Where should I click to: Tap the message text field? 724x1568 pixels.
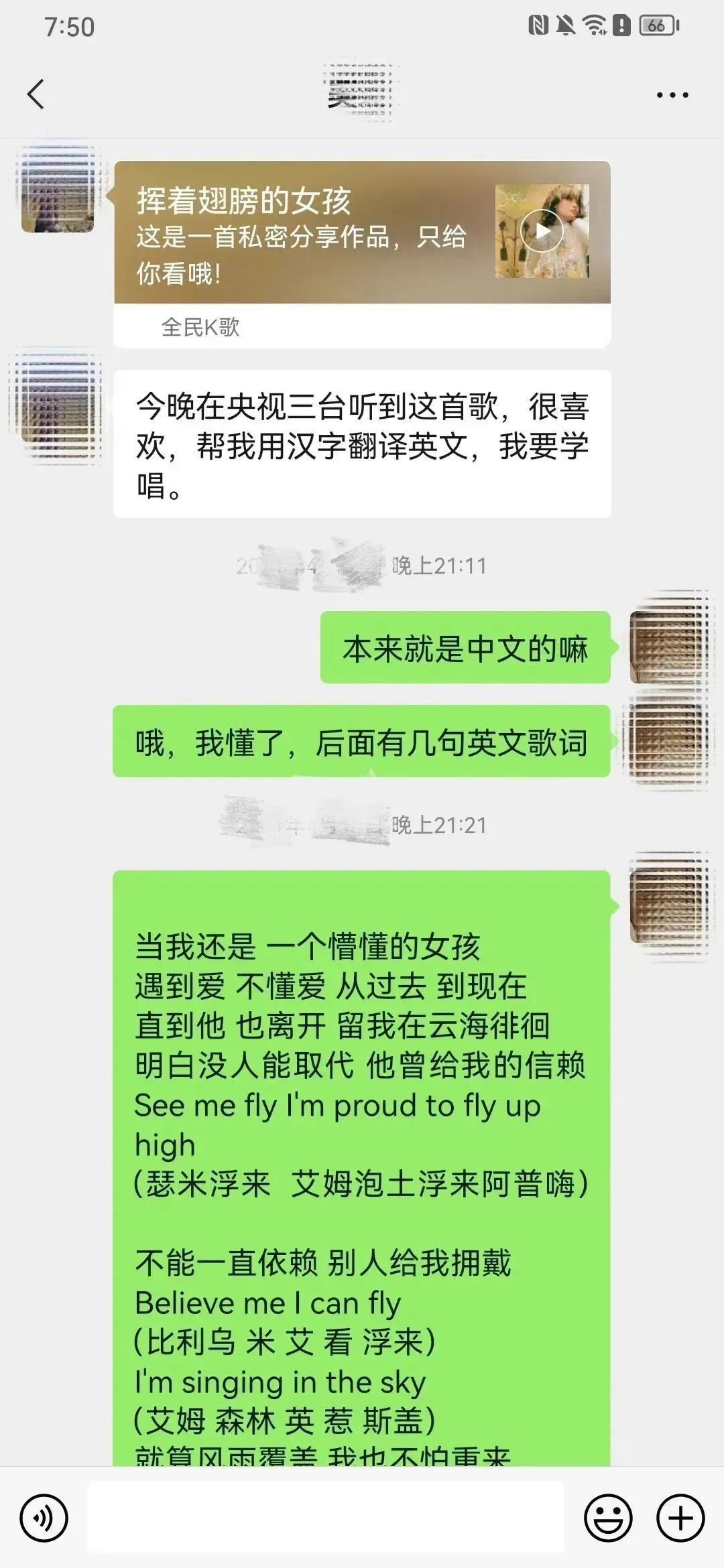pos(326,1517)
